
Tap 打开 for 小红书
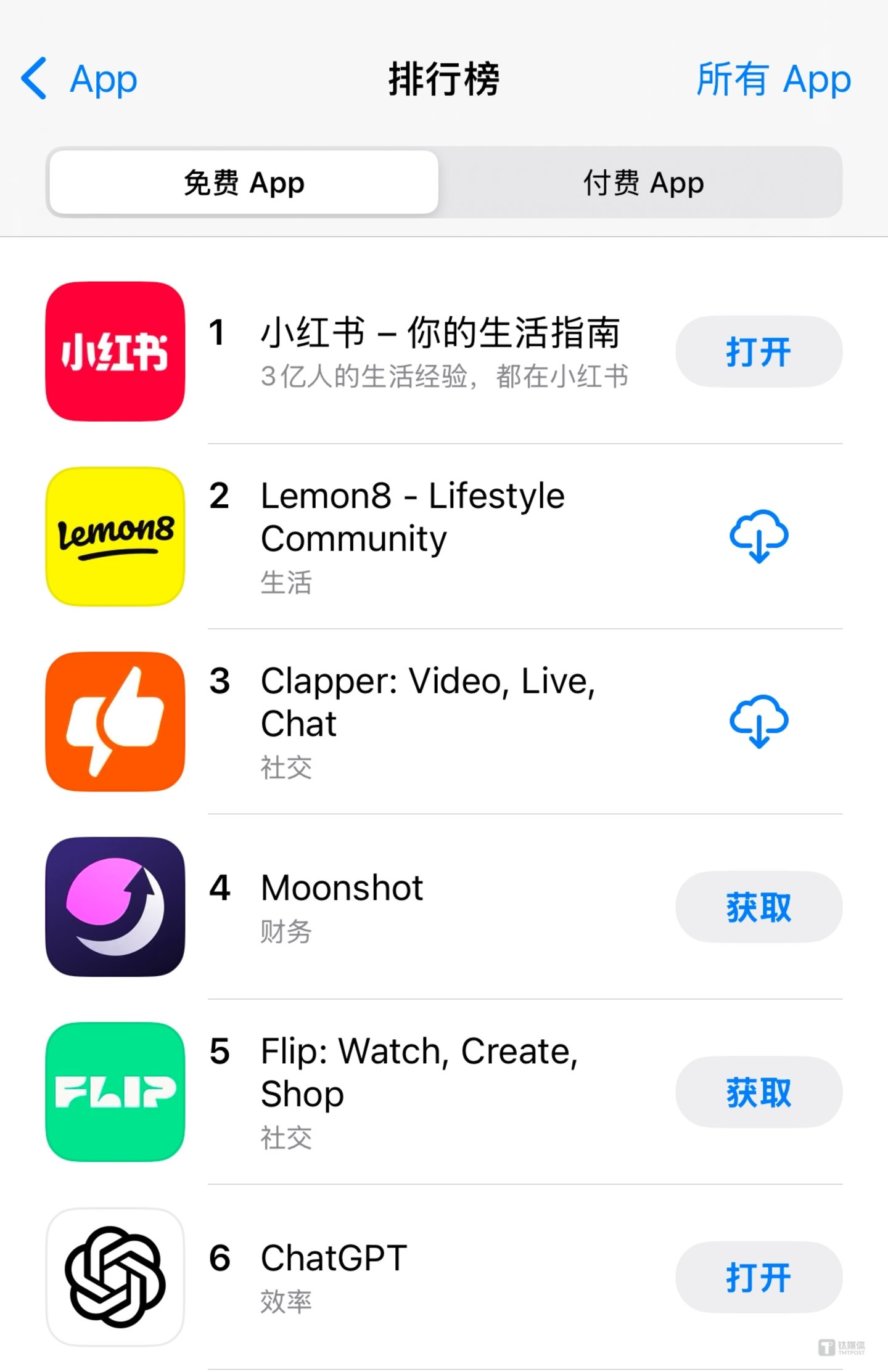pos(758,352)
